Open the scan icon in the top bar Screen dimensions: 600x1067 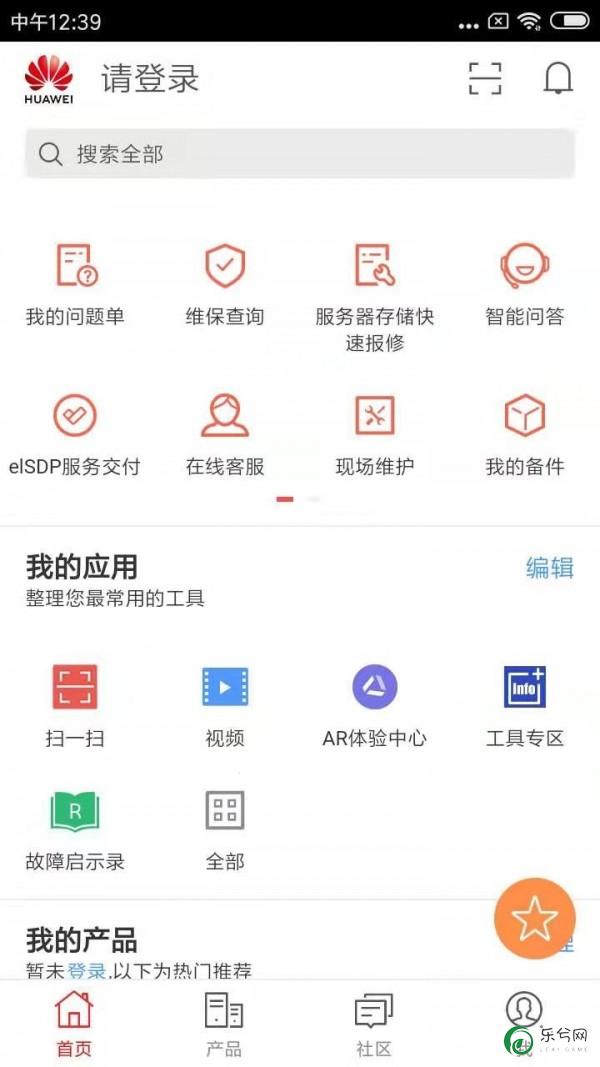(485, 78)
